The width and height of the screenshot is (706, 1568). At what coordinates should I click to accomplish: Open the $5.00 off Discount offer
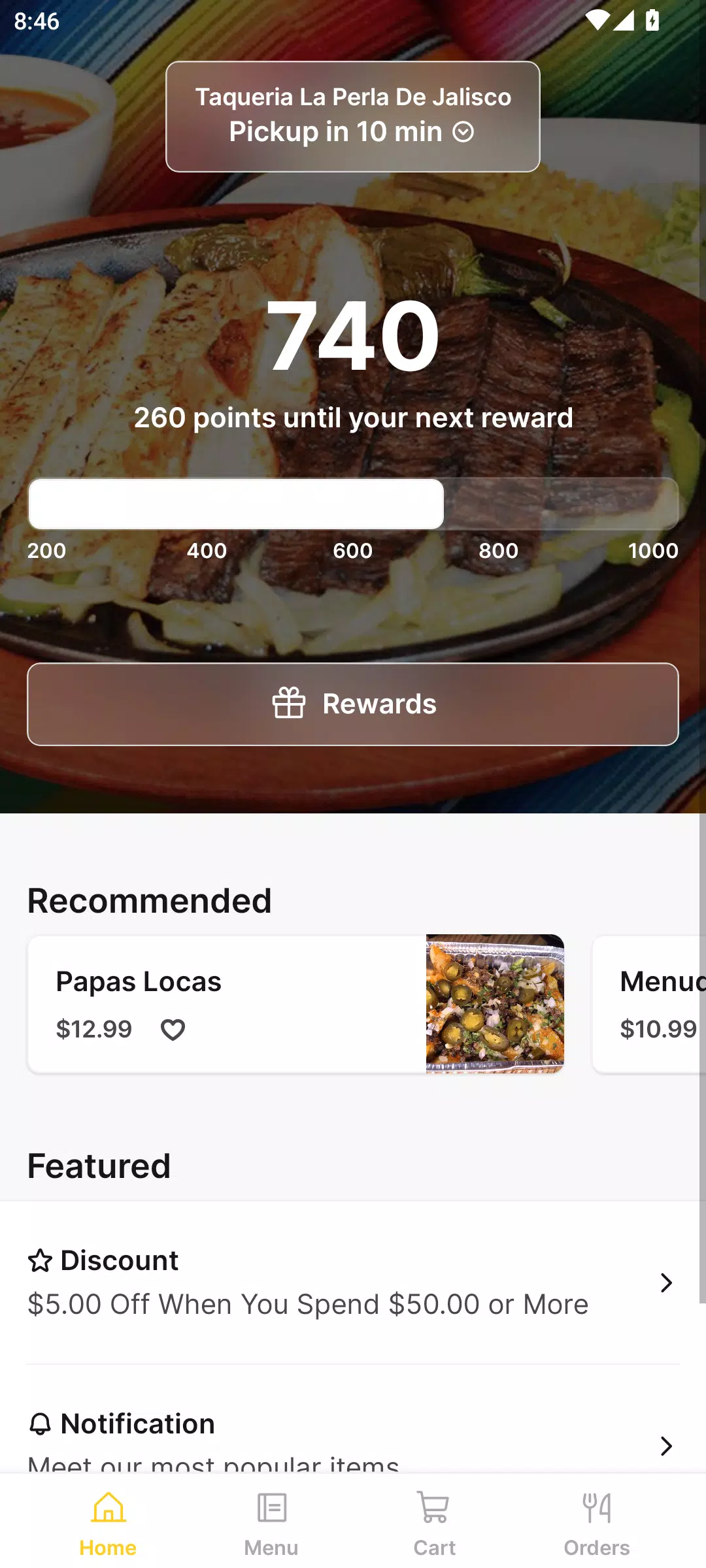click(353, 1282)
